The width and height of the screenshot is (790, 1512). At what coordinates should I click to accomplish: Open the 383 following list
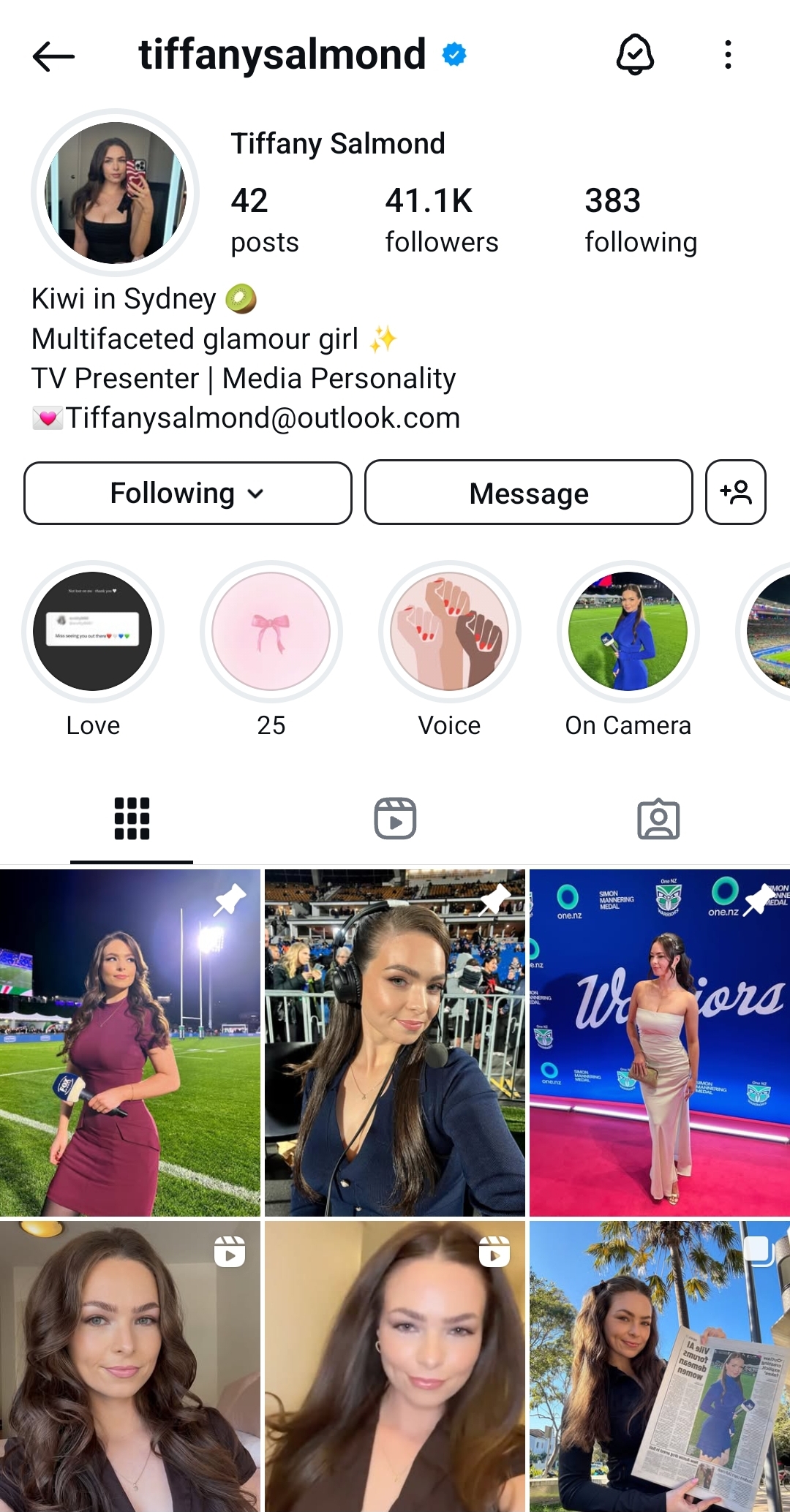coord(641,220)
